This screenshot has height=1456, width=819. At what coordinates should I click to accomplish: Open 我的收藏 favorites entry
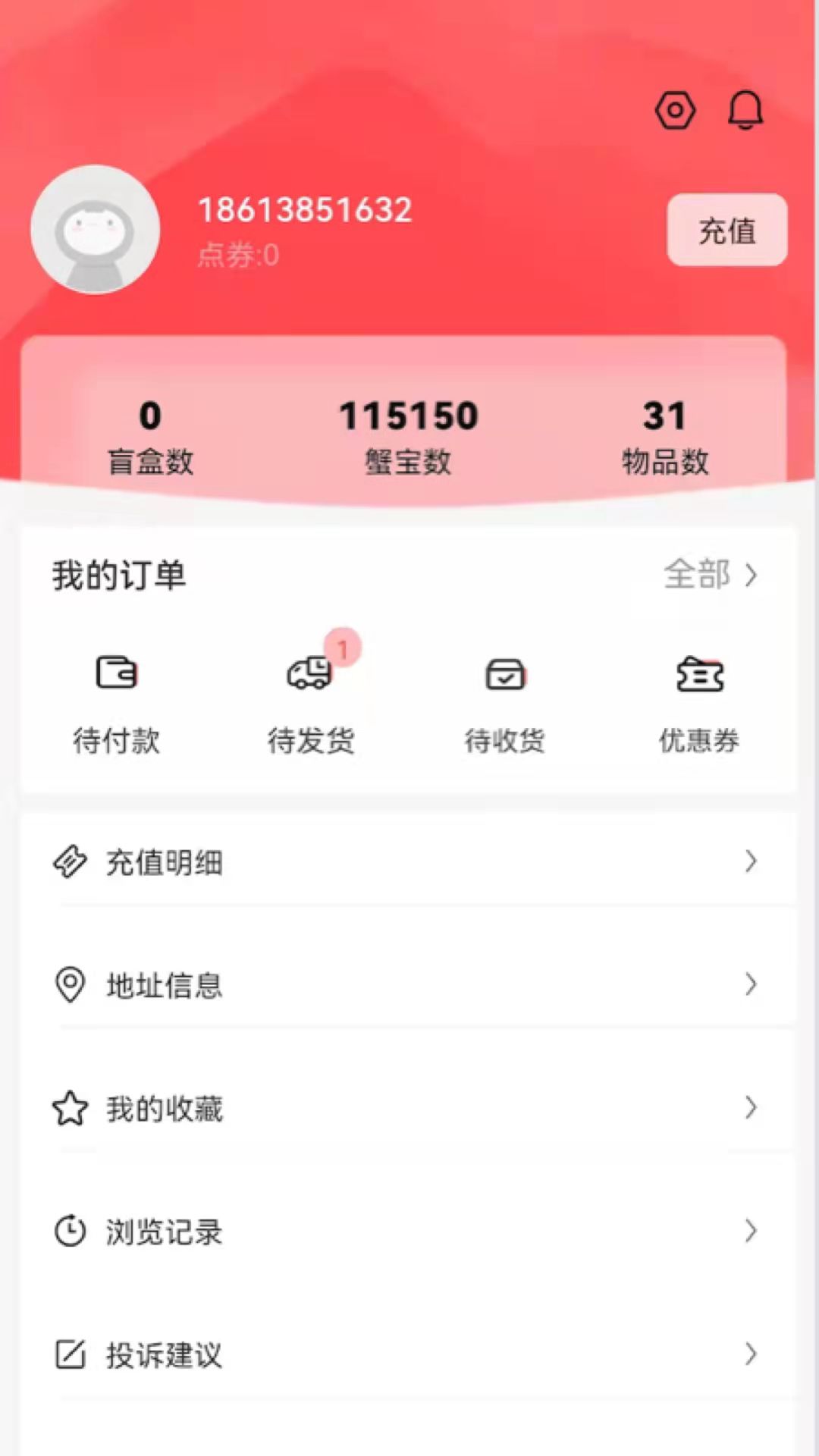click(163, 1109)
